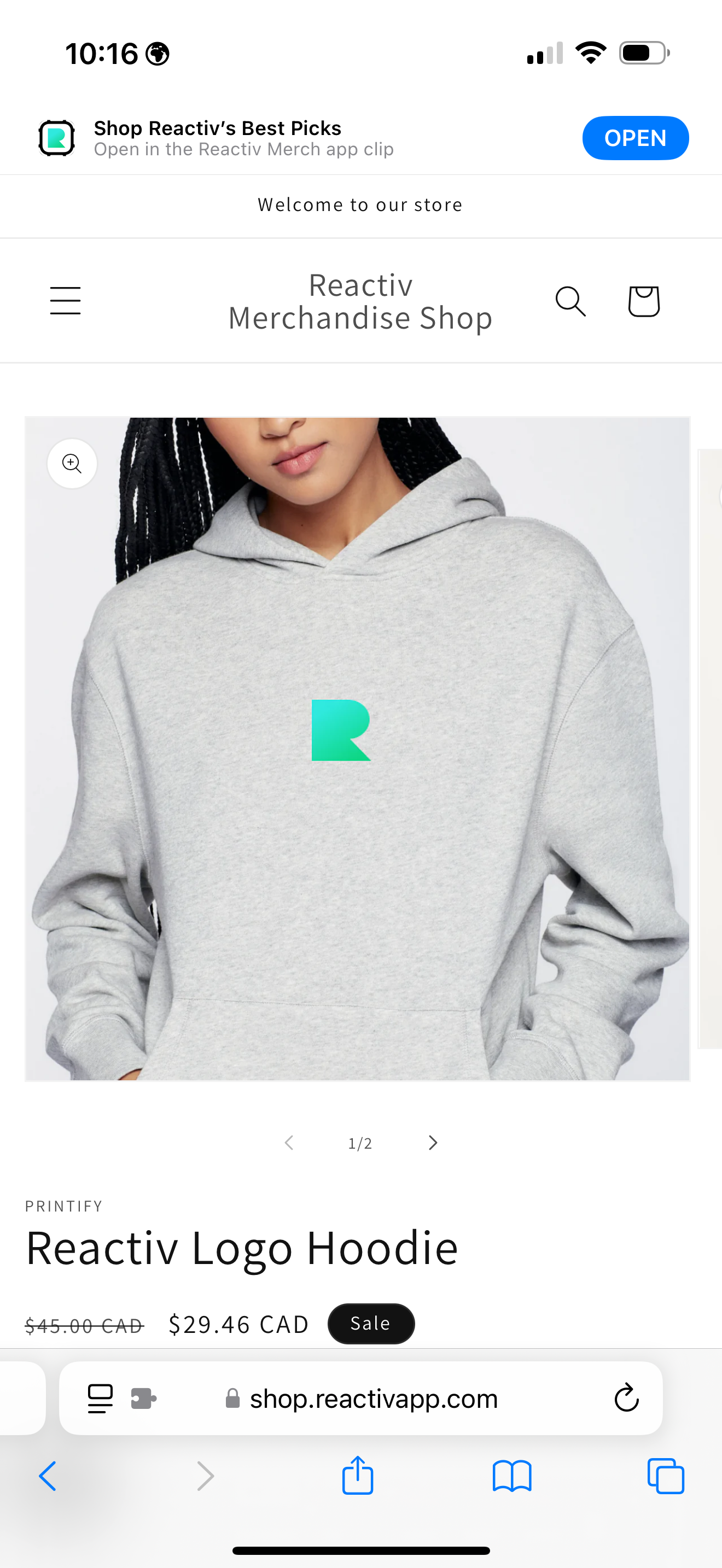
Task: Open Safari page settings menu
Action: [x=101, y=1399]
